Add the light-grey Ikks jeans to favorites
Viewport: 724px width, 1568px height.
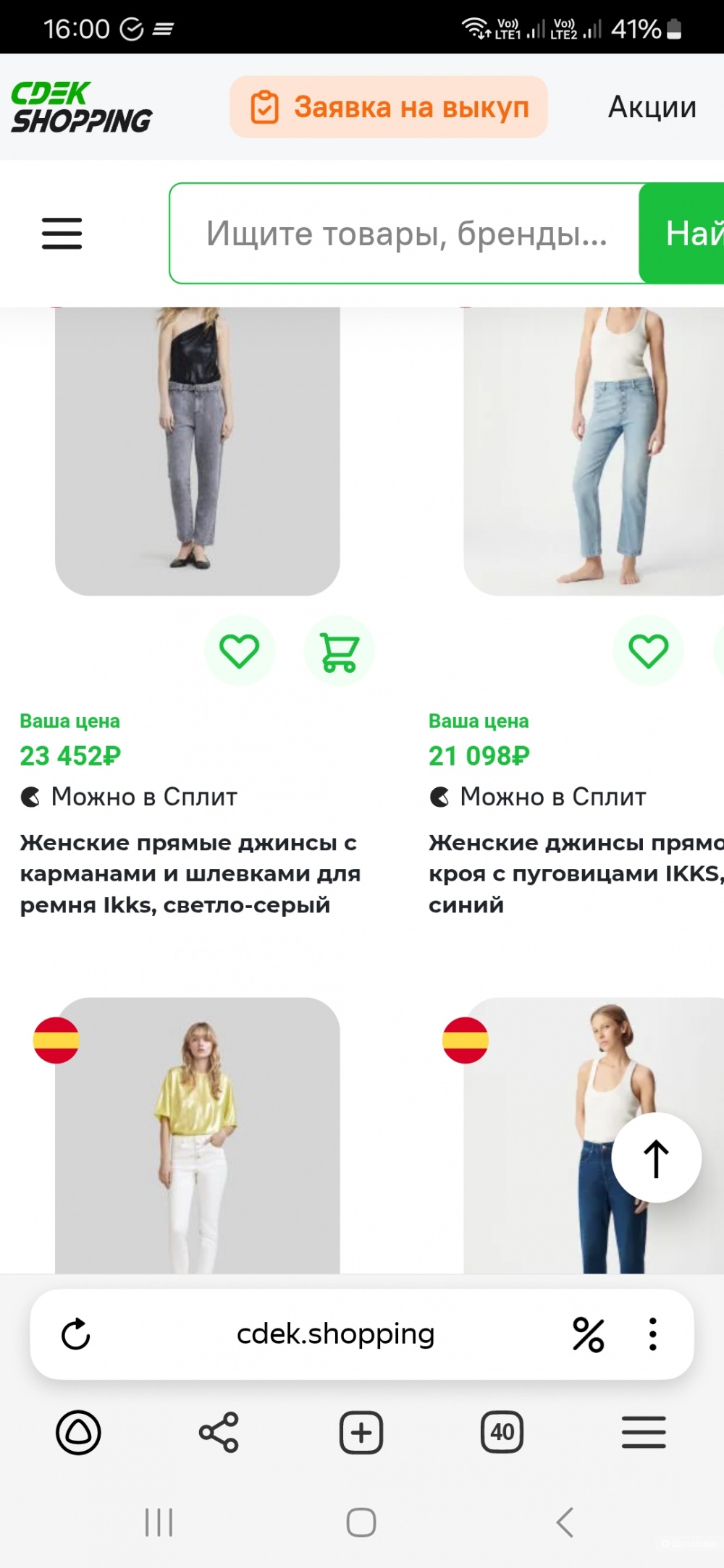(240, 650)
